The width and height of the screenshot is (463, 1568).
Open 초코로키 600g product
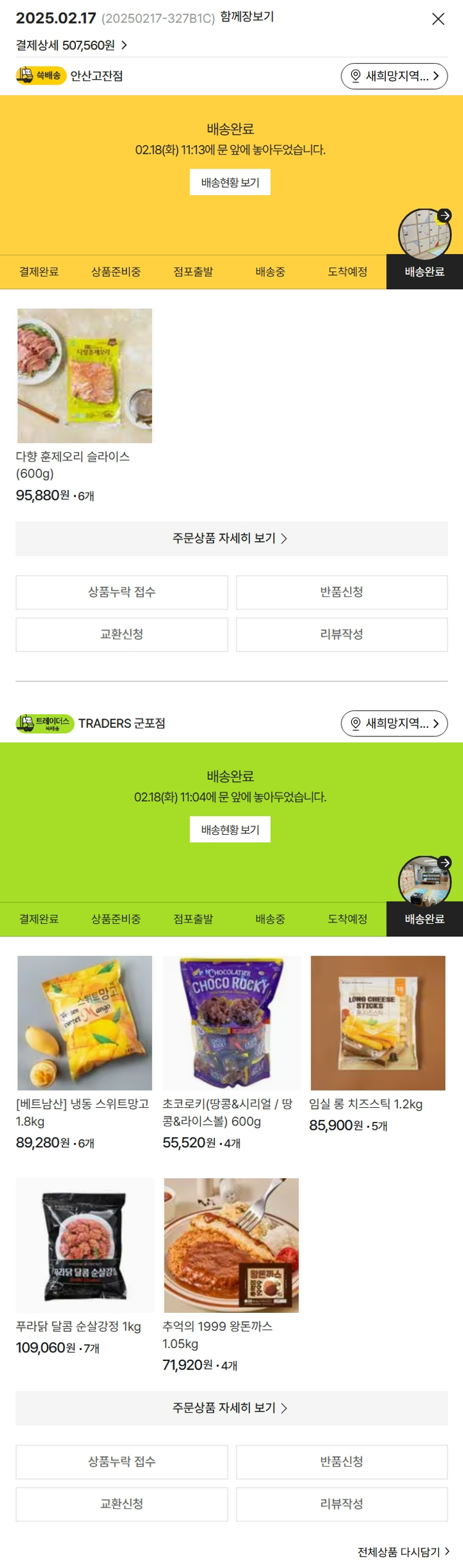tap(231, 1023)
